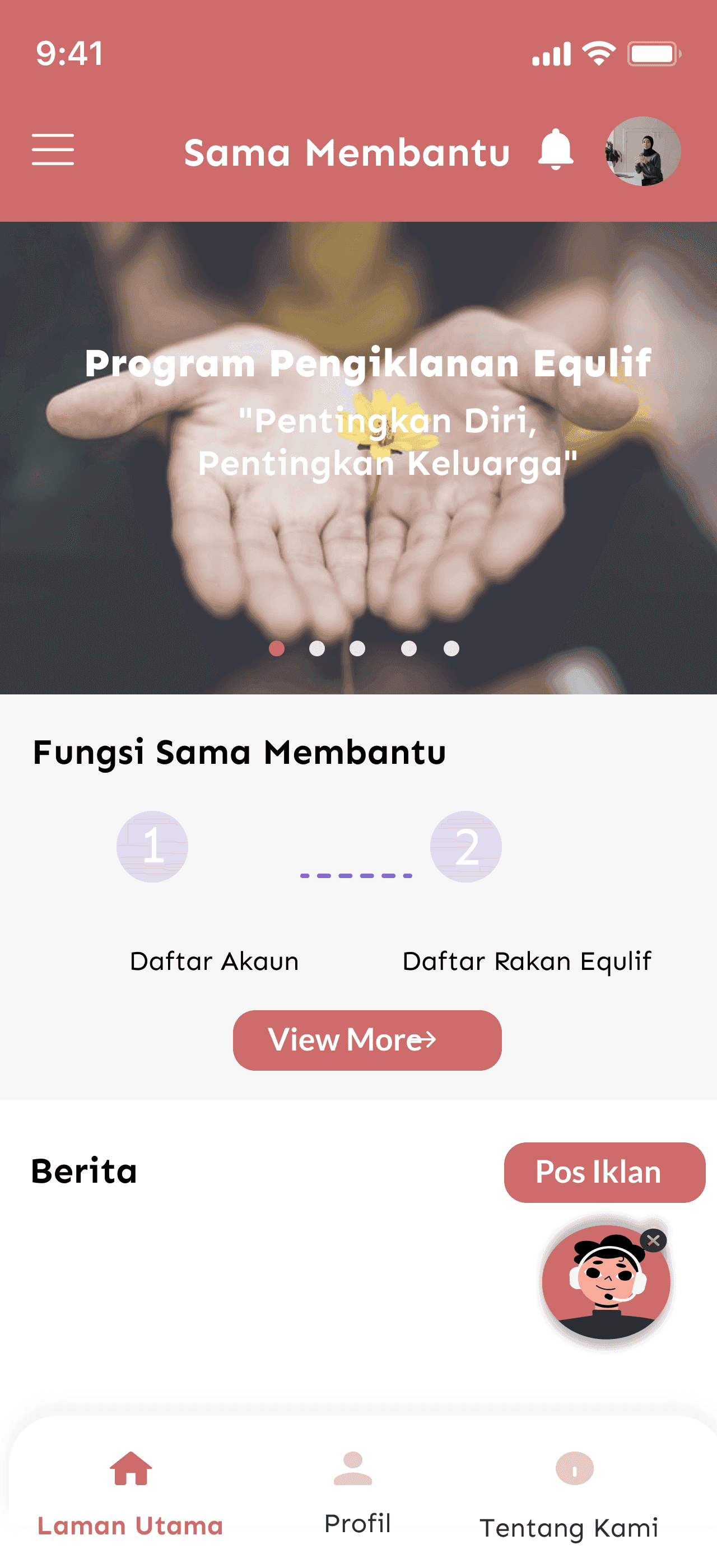Tap the Pos Iklan button
Image resolution: width=717 pixels, height=1568 pixels.
tap(606, 1172)
